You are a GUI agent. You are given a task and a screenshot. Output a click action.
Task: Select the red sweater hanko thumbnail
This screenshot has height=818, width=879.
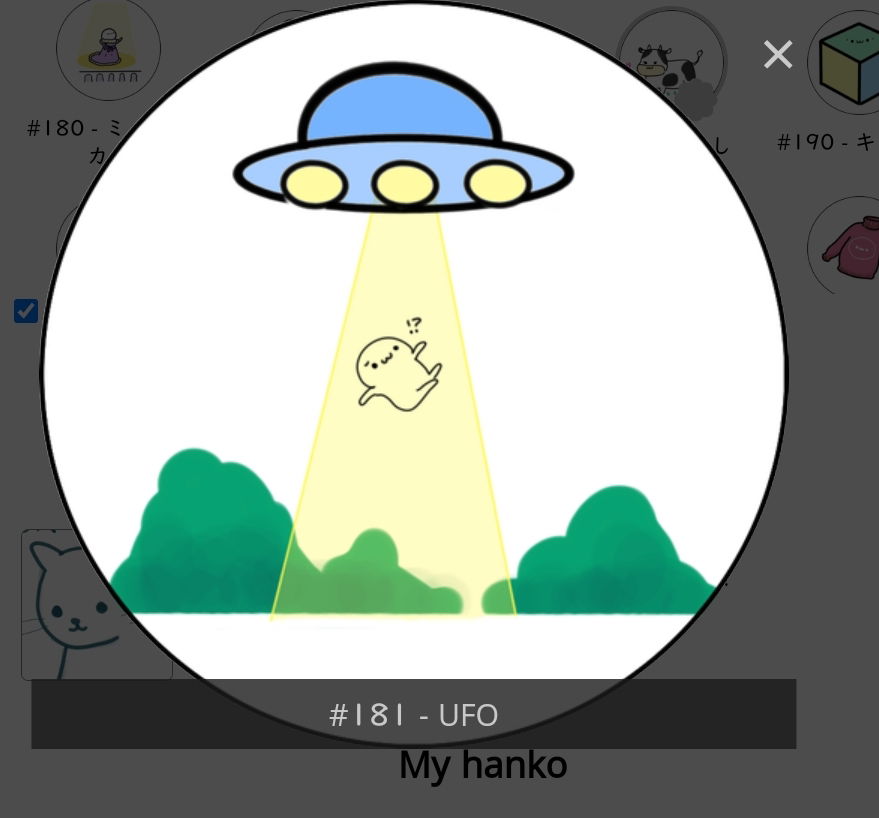[846, 245]
